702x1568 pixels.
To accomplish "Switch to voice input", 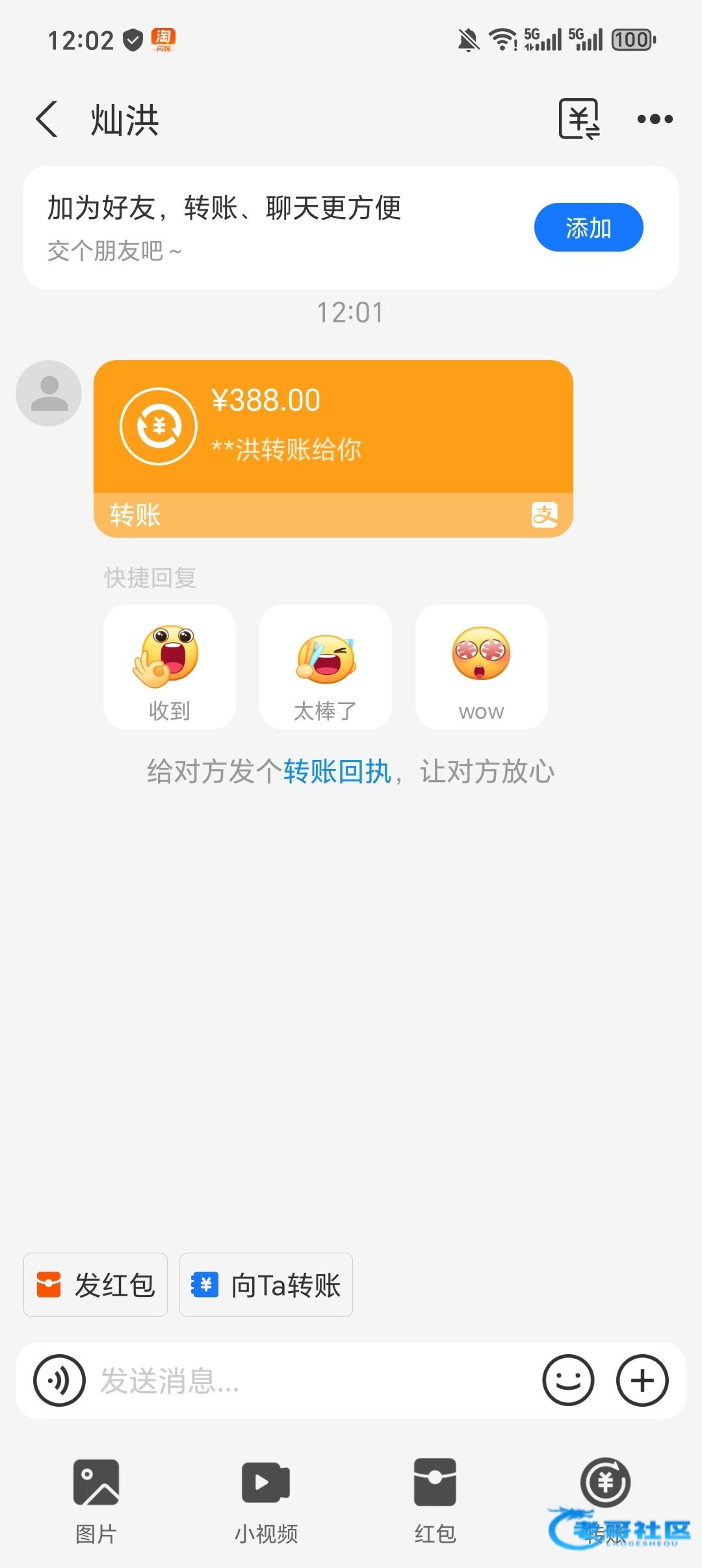I will point(60,1380).
